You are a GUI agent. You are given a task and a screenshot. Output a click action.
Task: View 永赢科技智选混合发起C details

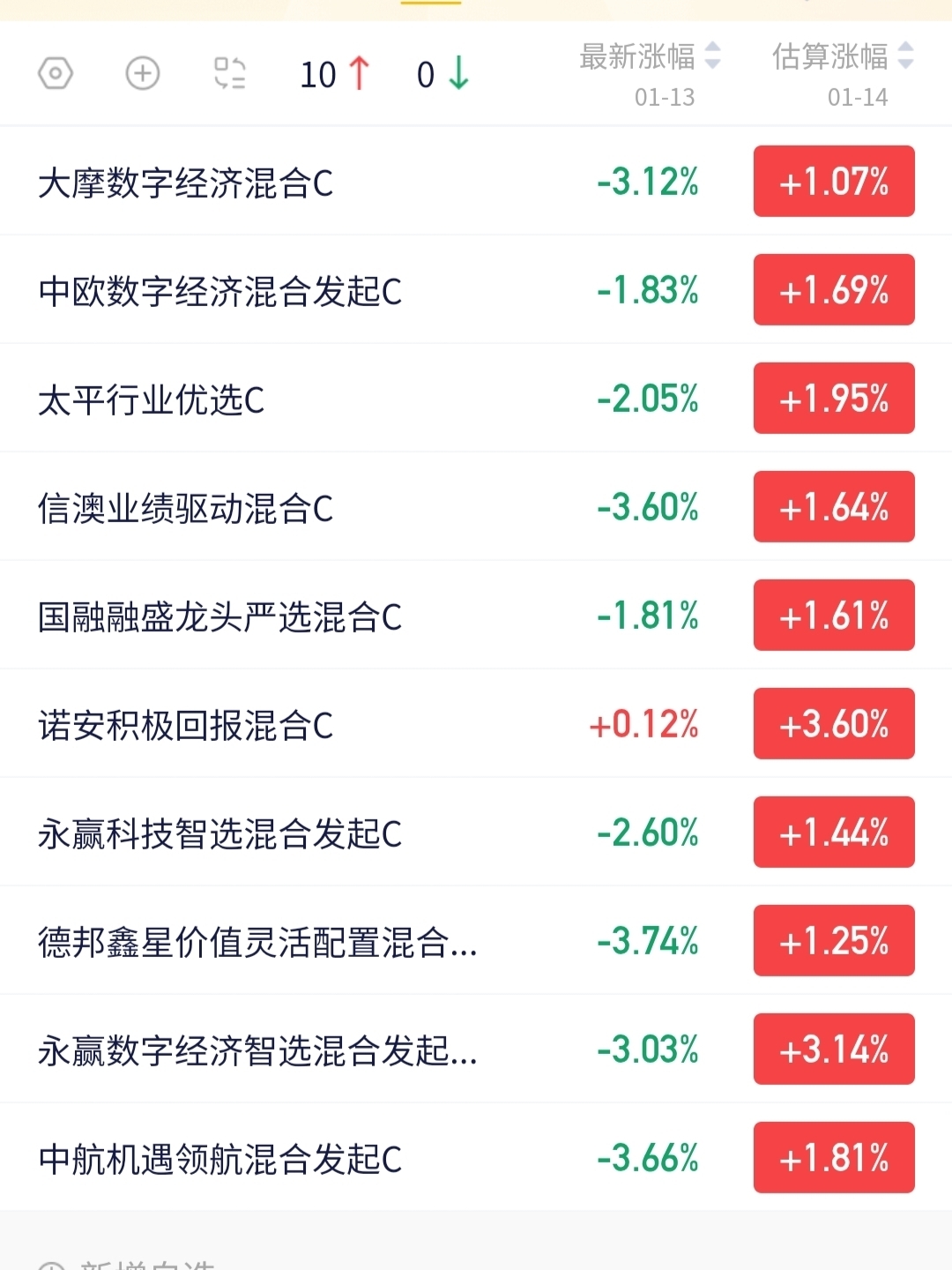point(476,833)
